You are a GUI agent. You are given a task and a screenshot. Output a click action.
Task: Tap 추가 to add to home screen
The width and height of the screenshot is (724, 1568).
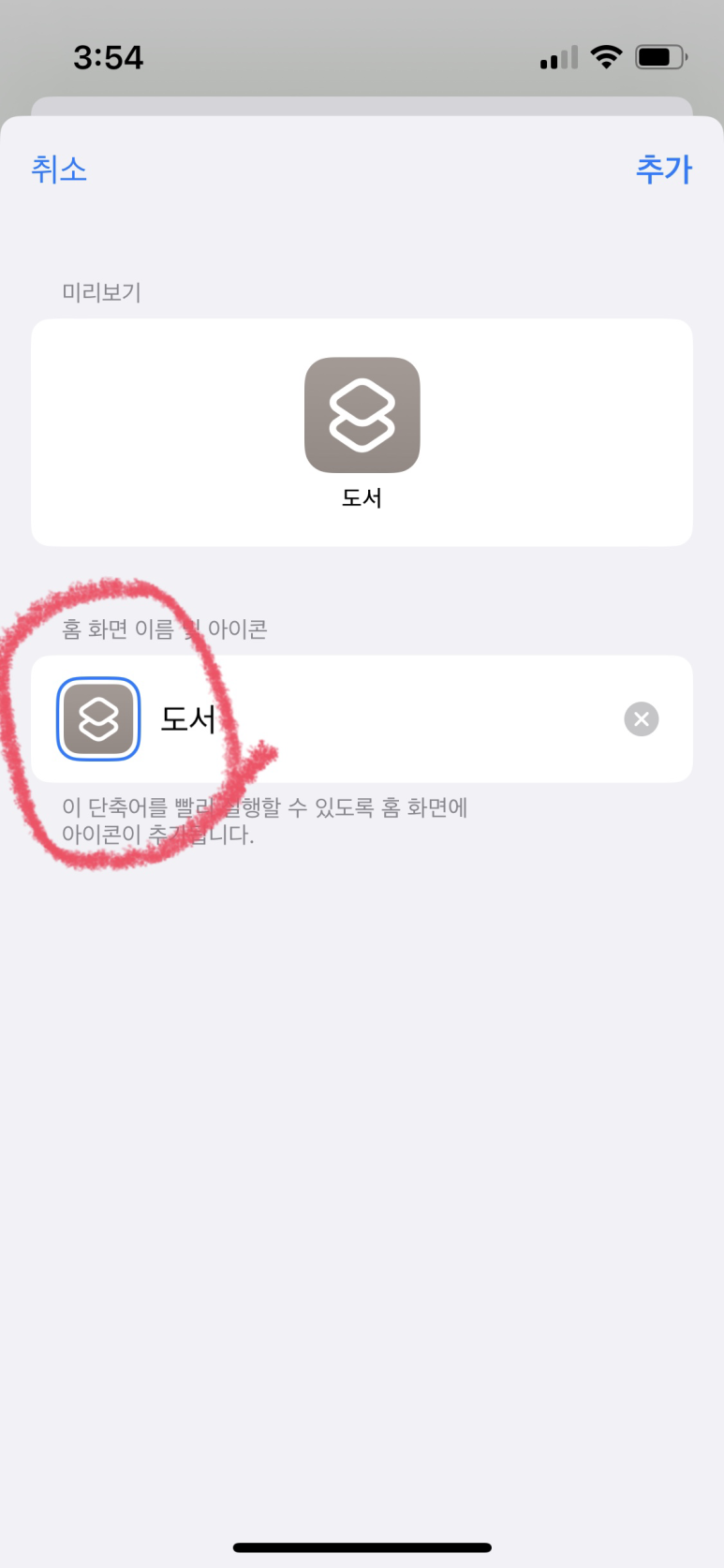point(663,170)
